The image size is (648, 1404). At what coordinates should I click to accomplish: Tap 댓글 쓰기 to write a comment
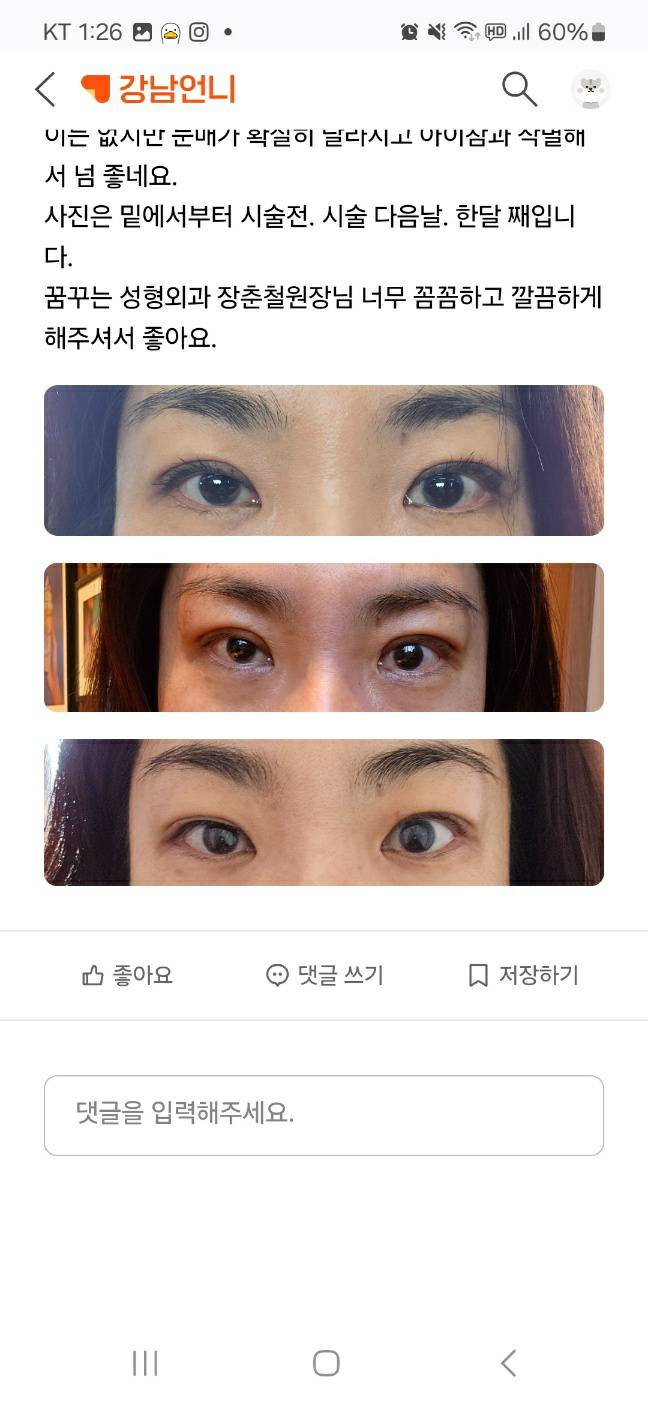tap(324, 975)
